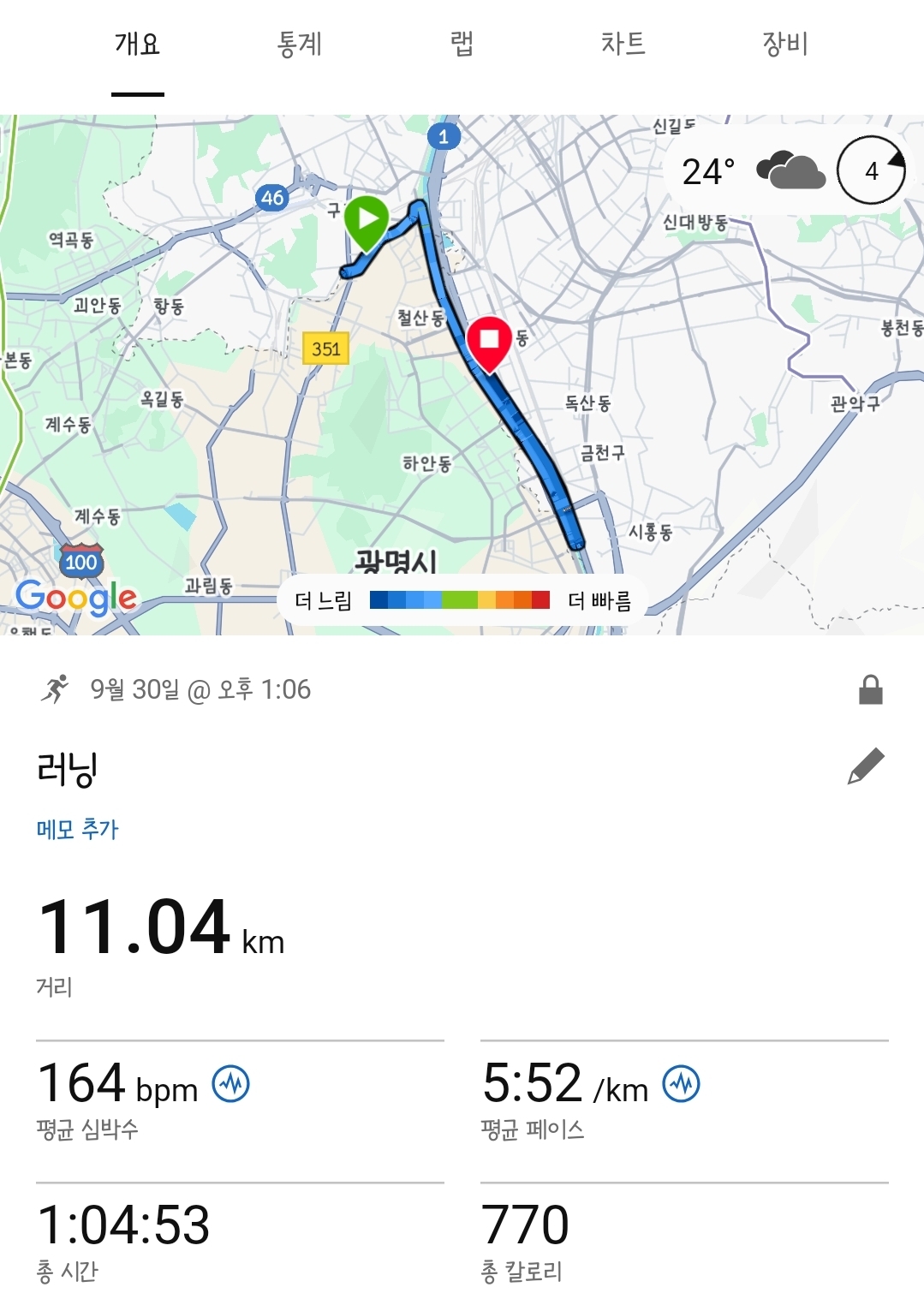Change privacy via the lock icon

870,689
